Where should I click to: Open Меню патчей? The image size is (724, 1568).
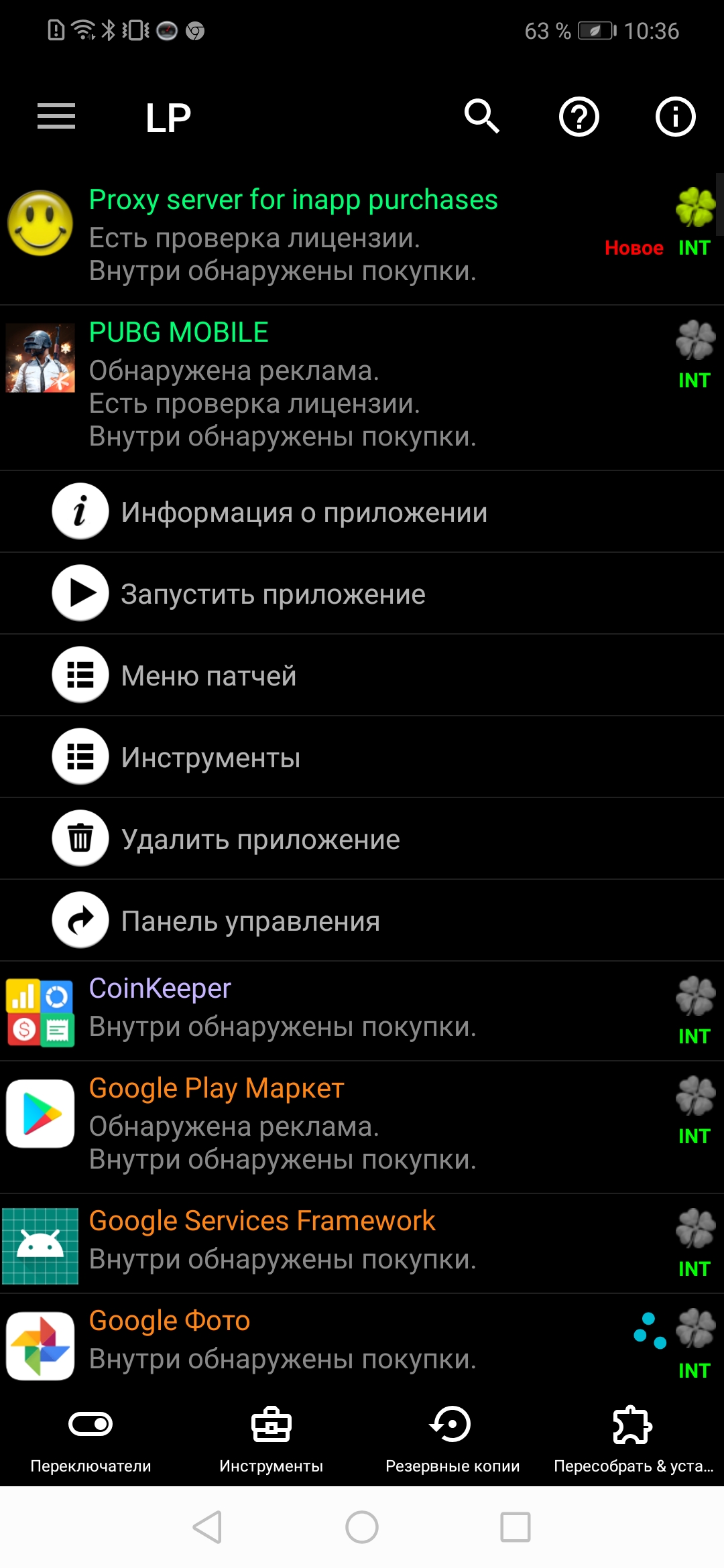(362, 675)
